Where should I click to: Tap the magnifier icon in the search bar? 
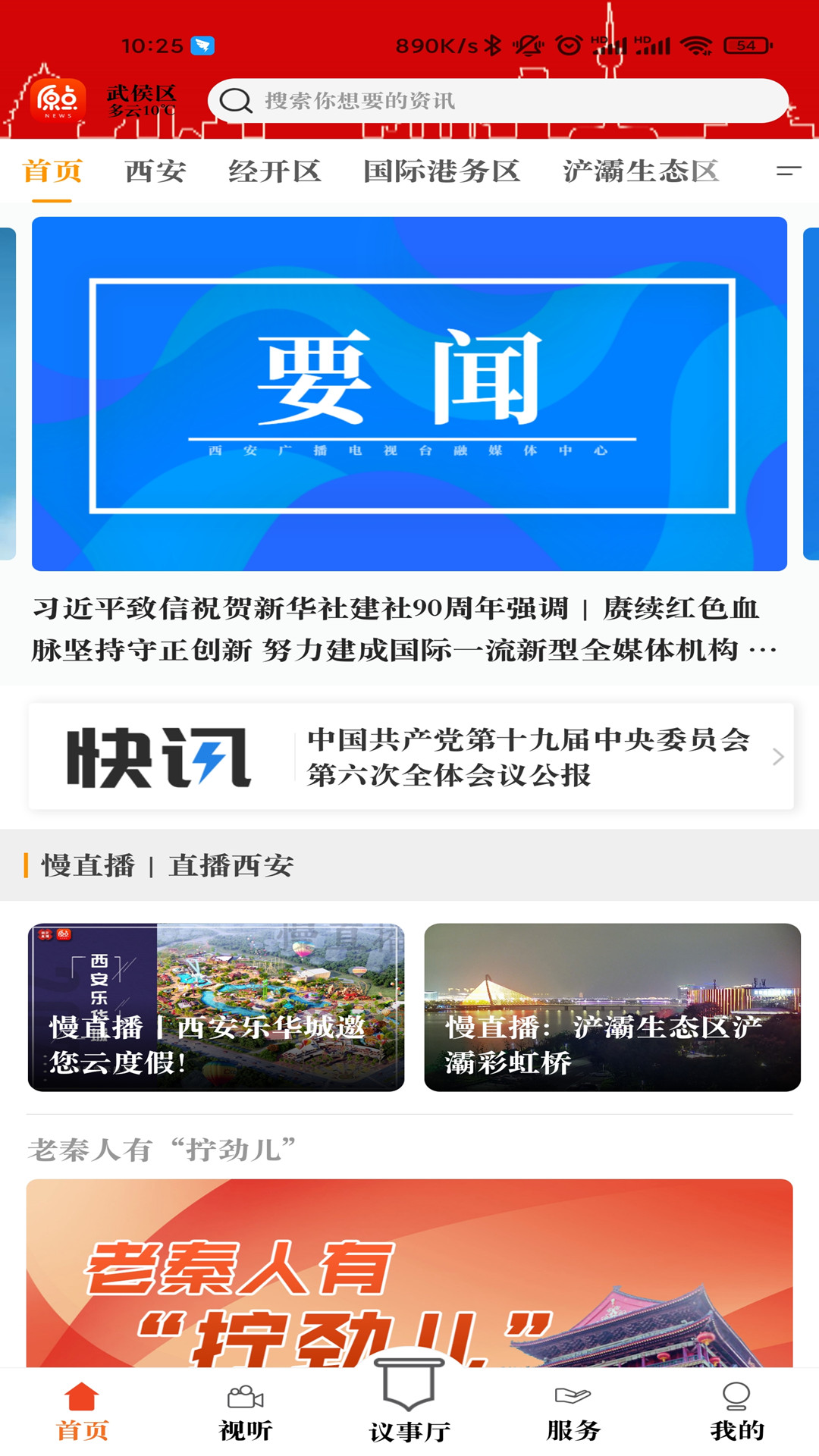(x=236, y=101)
